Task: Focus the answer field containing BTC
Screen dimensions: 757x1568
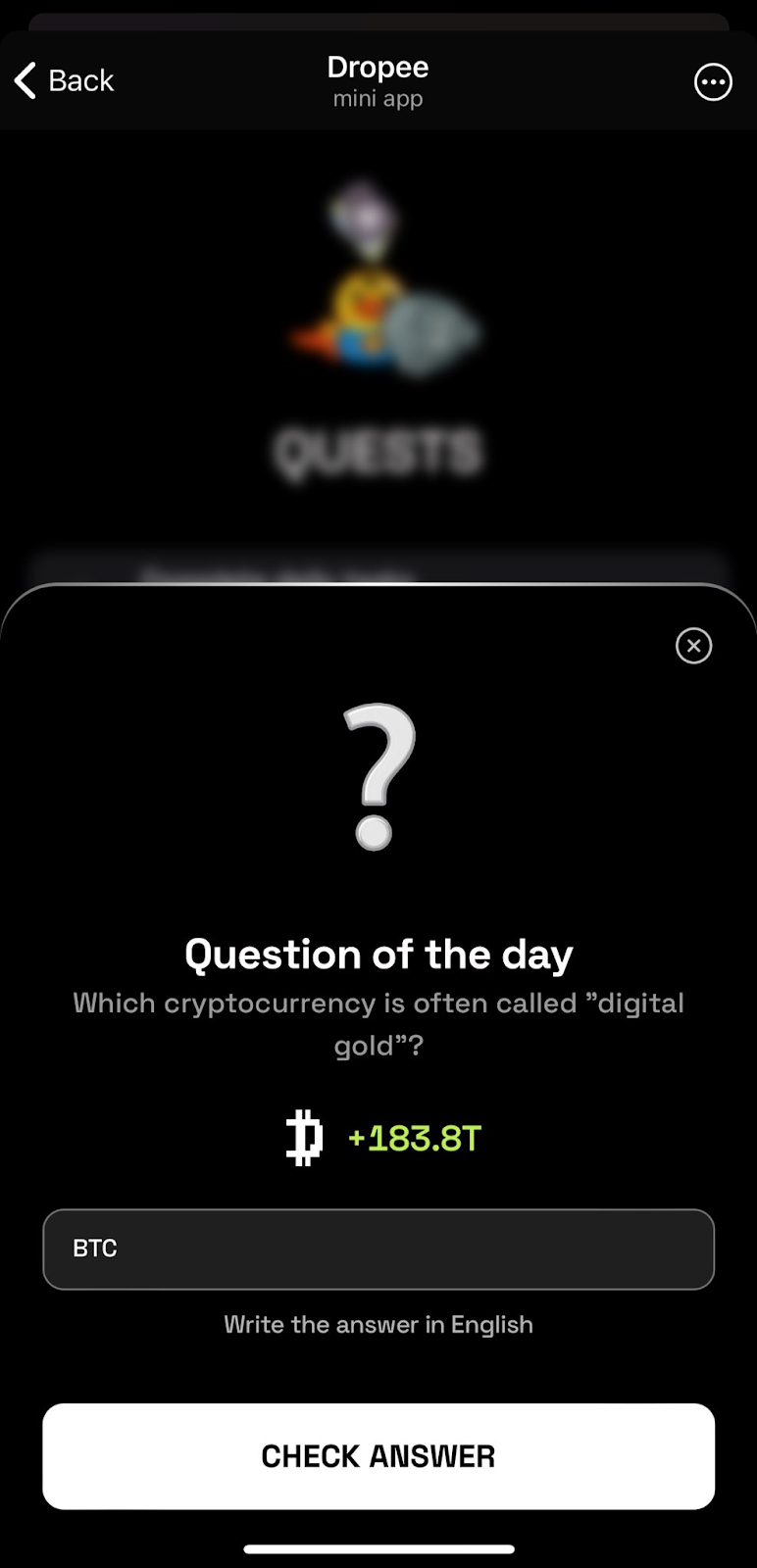Action: click(378, 1249)
